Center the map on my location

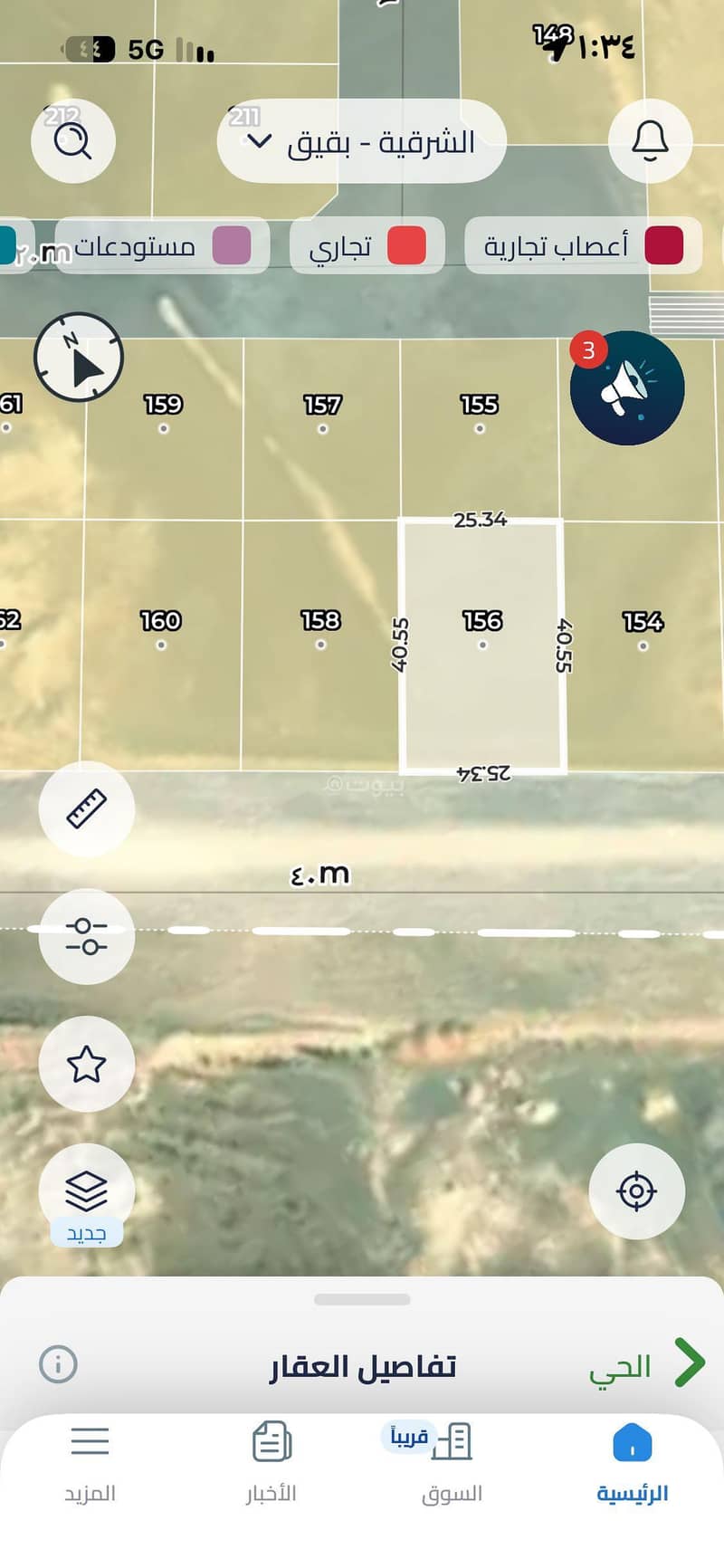[636, 1191]
